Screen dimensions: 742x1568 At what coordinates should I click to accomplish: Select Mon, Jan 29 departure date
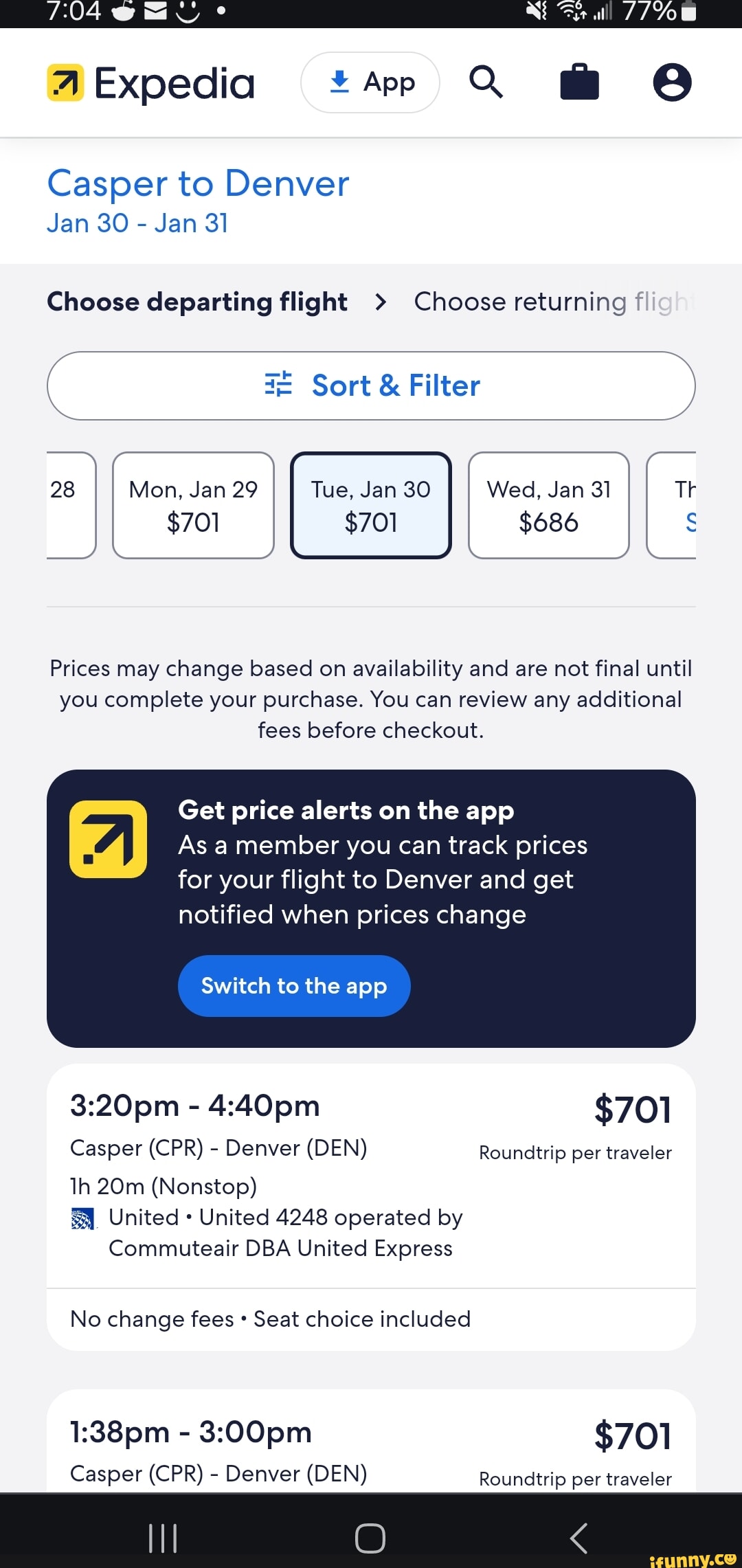click(193, 505)
